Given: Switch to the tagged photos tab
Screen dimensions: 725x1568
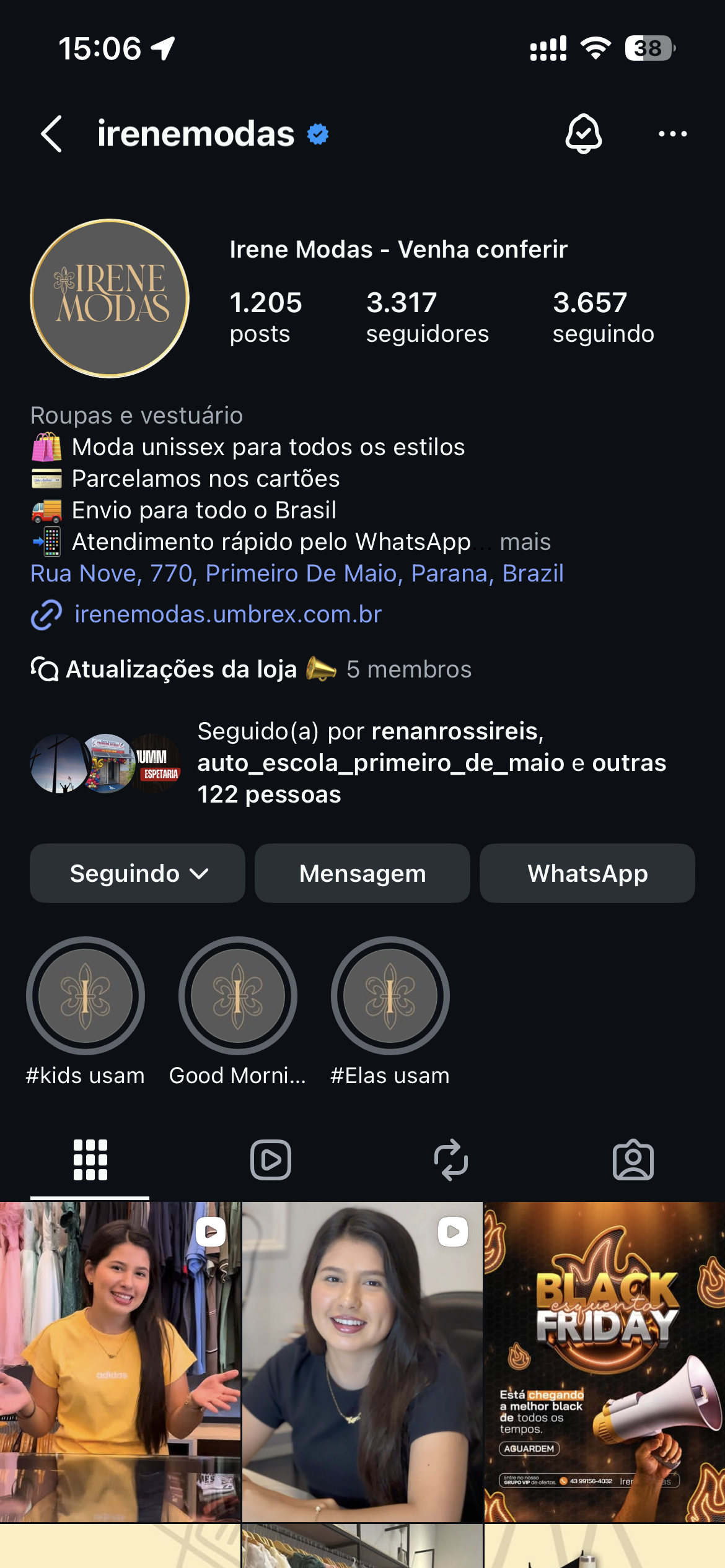Looking at the screenshot, I should 633,1161.
